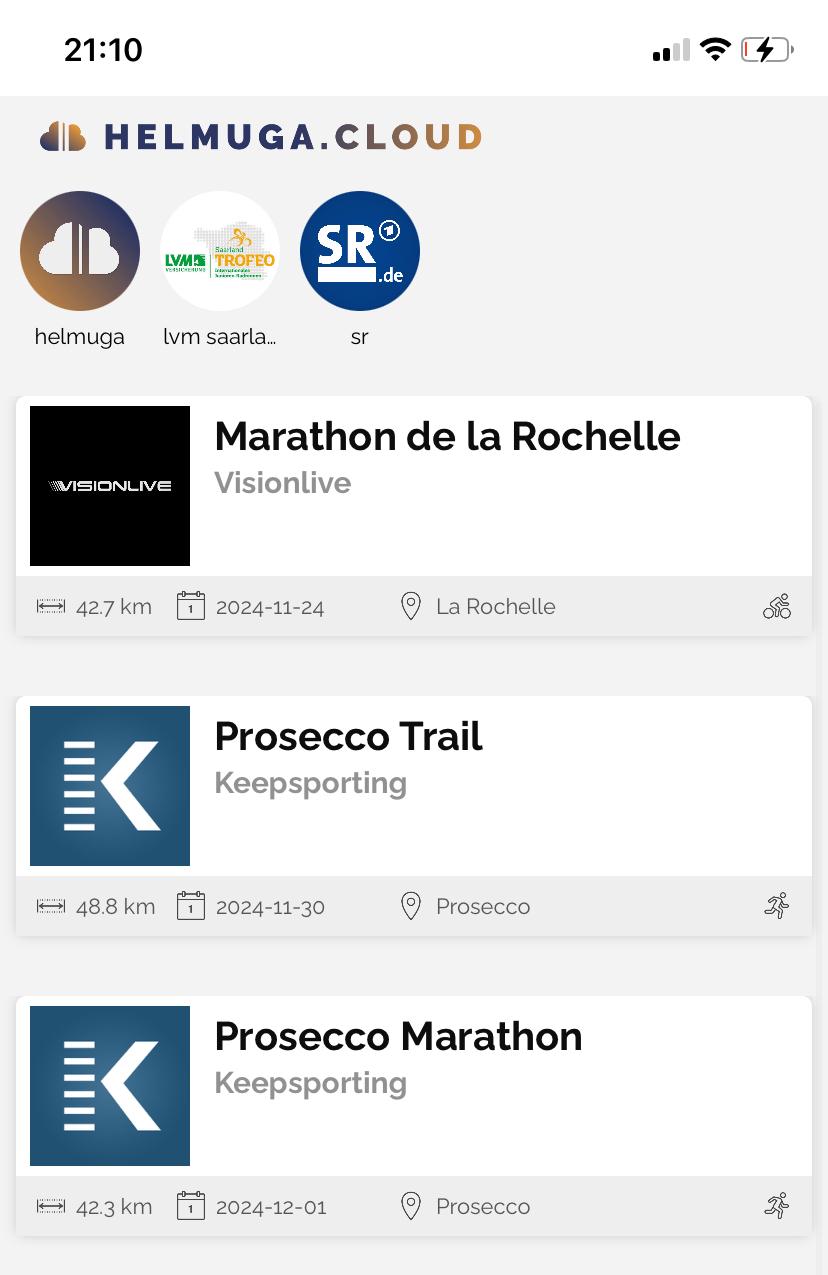The height and width of the screenshot is (1275, 828).
Task: Open the Marathon de la Rochelle event
Action: tap(446, 437)
